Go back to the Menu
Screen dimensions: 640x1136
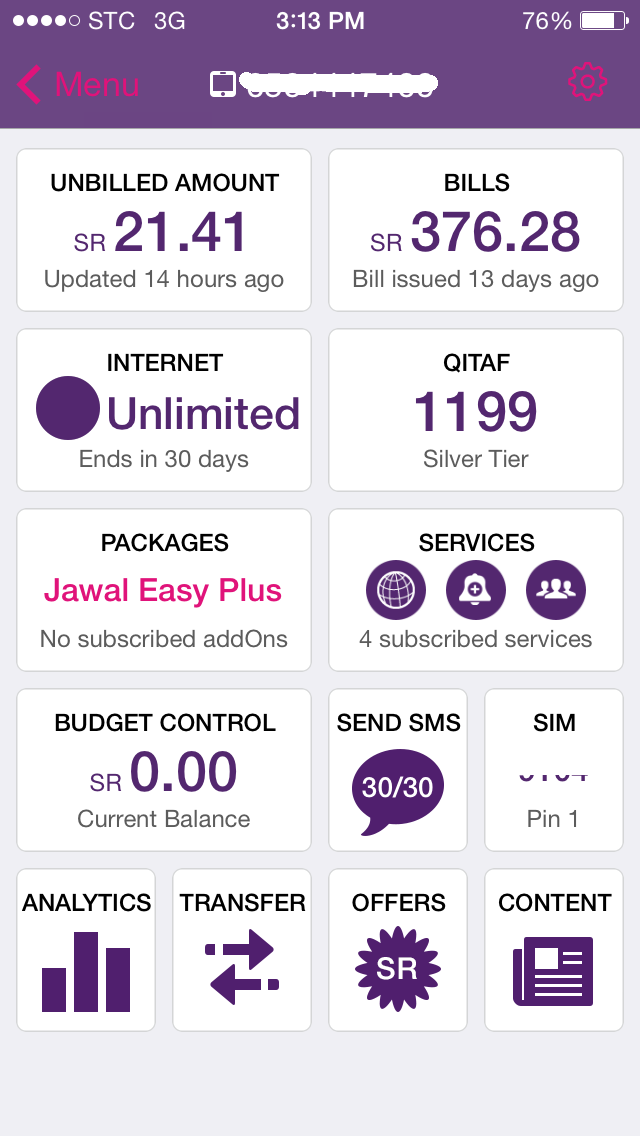(78, 85)
